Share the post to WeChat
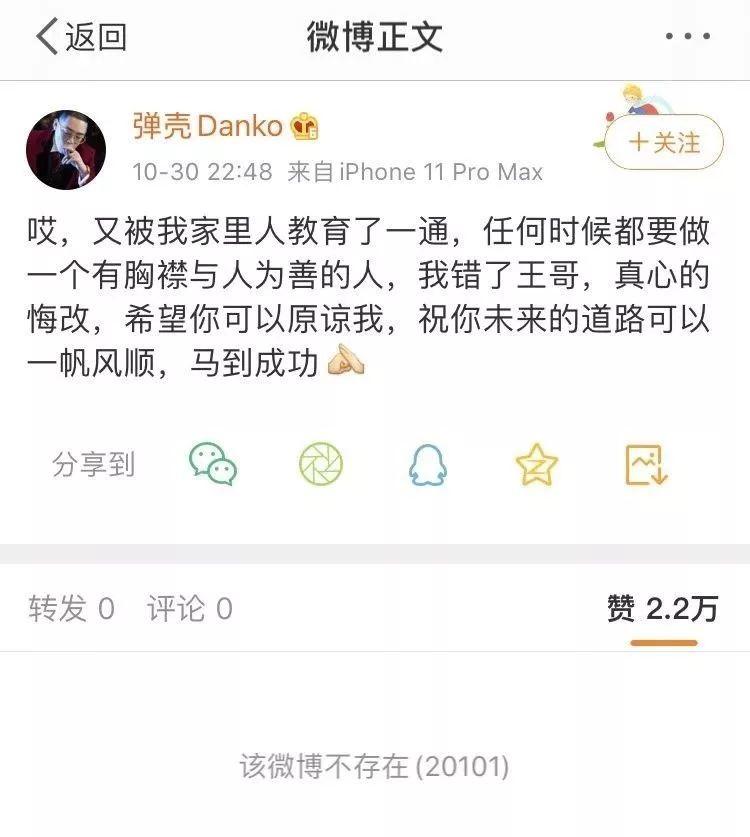 218,462
